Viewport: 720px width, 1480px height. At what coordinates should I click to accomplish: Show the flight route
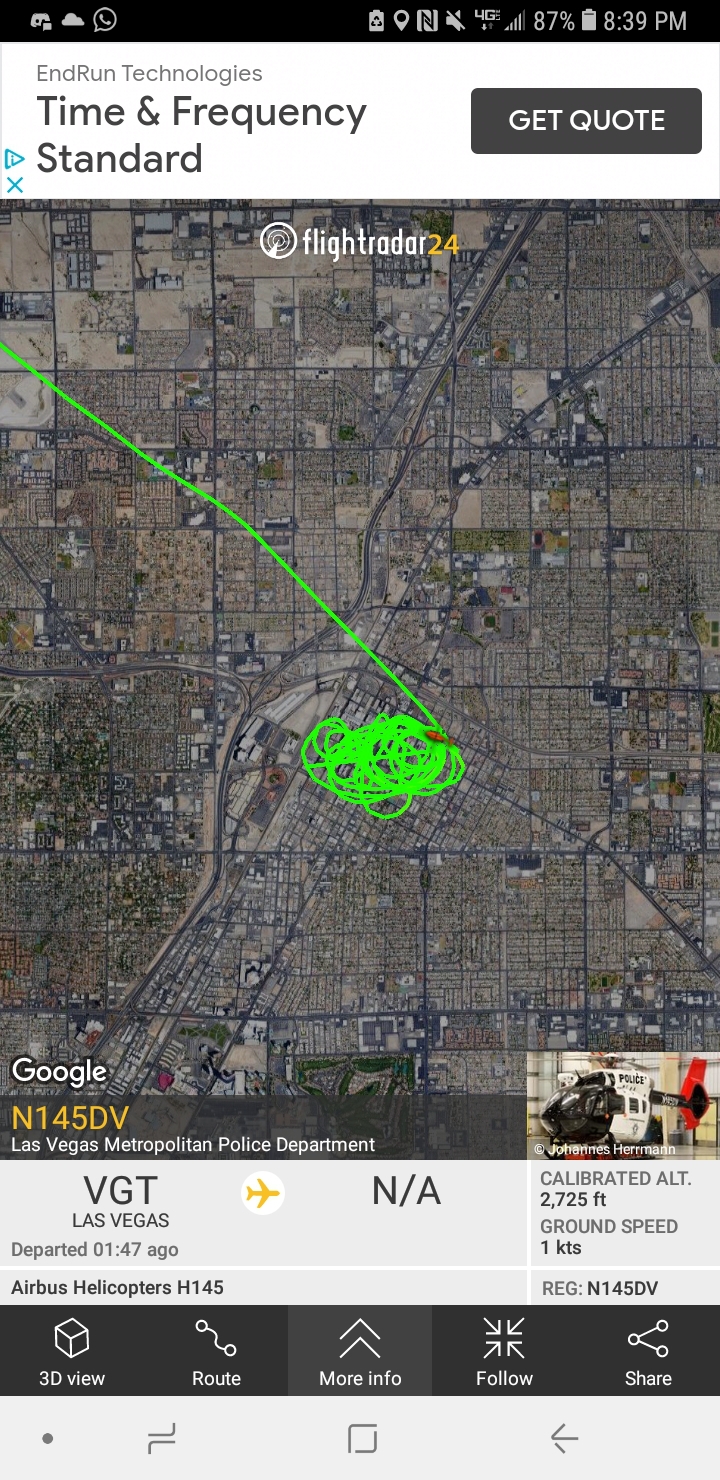click(x=216, y=1351)
